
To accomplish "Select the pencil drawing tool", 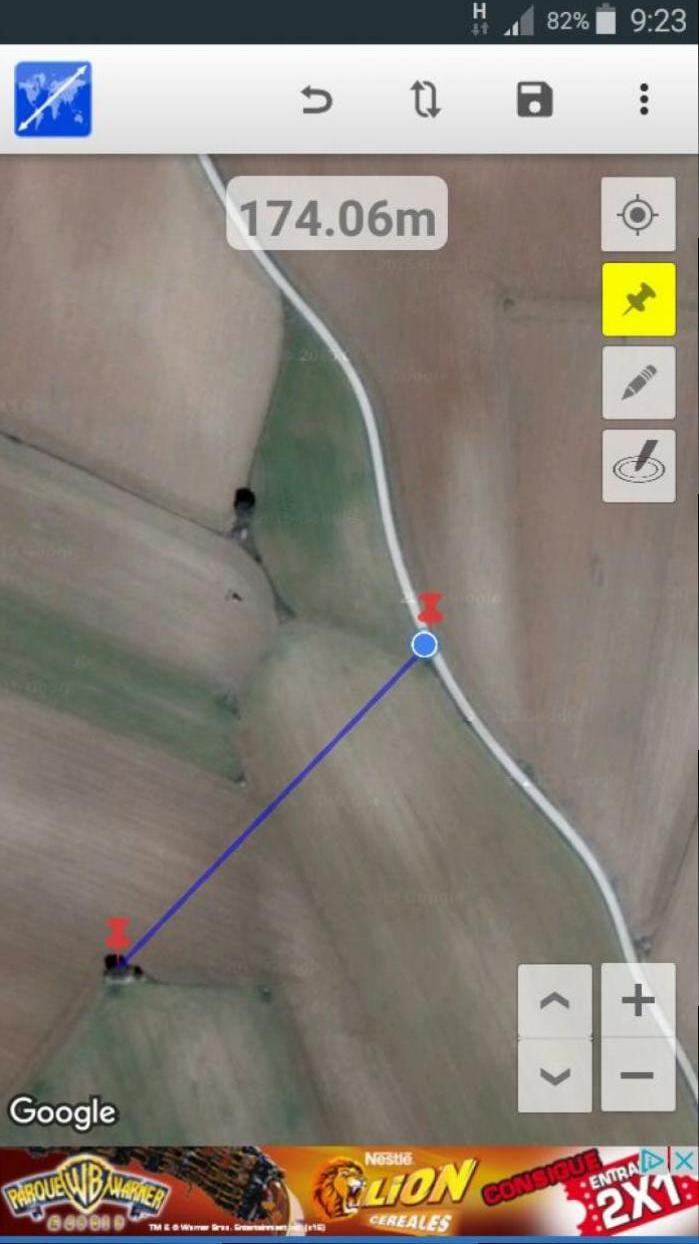I will pos(638,383).
